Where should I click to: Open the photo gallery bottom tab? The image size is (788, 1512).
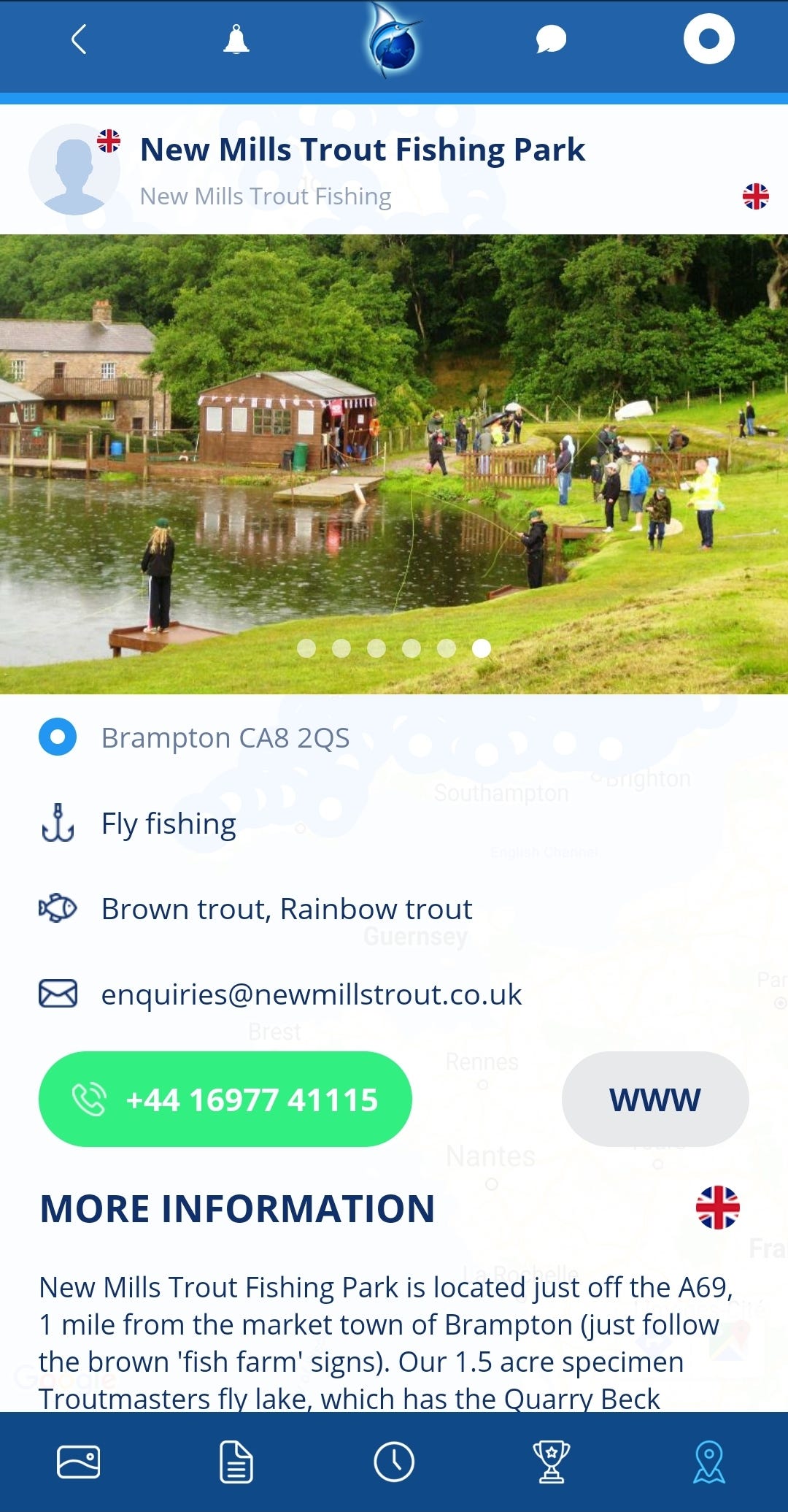(x=79, y=1462)
